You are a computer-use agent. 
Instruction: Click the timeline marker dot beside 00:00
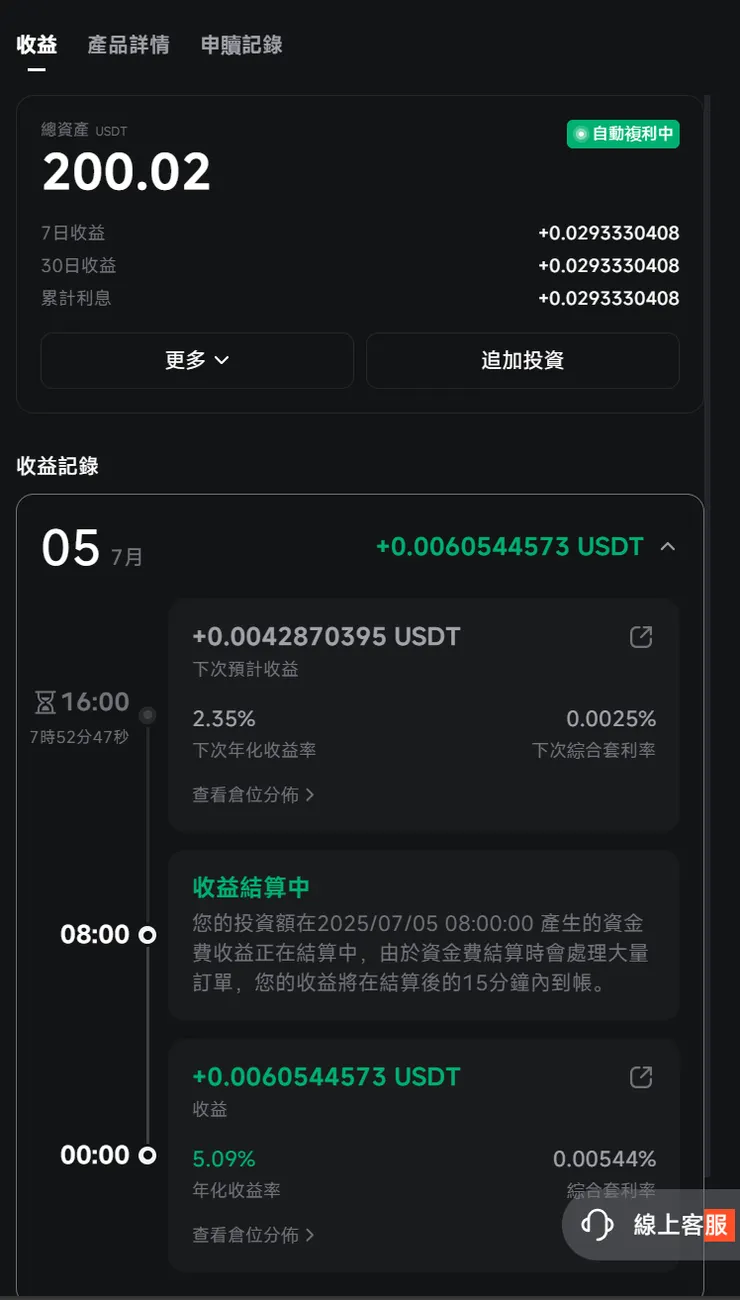pos(147,1155)
